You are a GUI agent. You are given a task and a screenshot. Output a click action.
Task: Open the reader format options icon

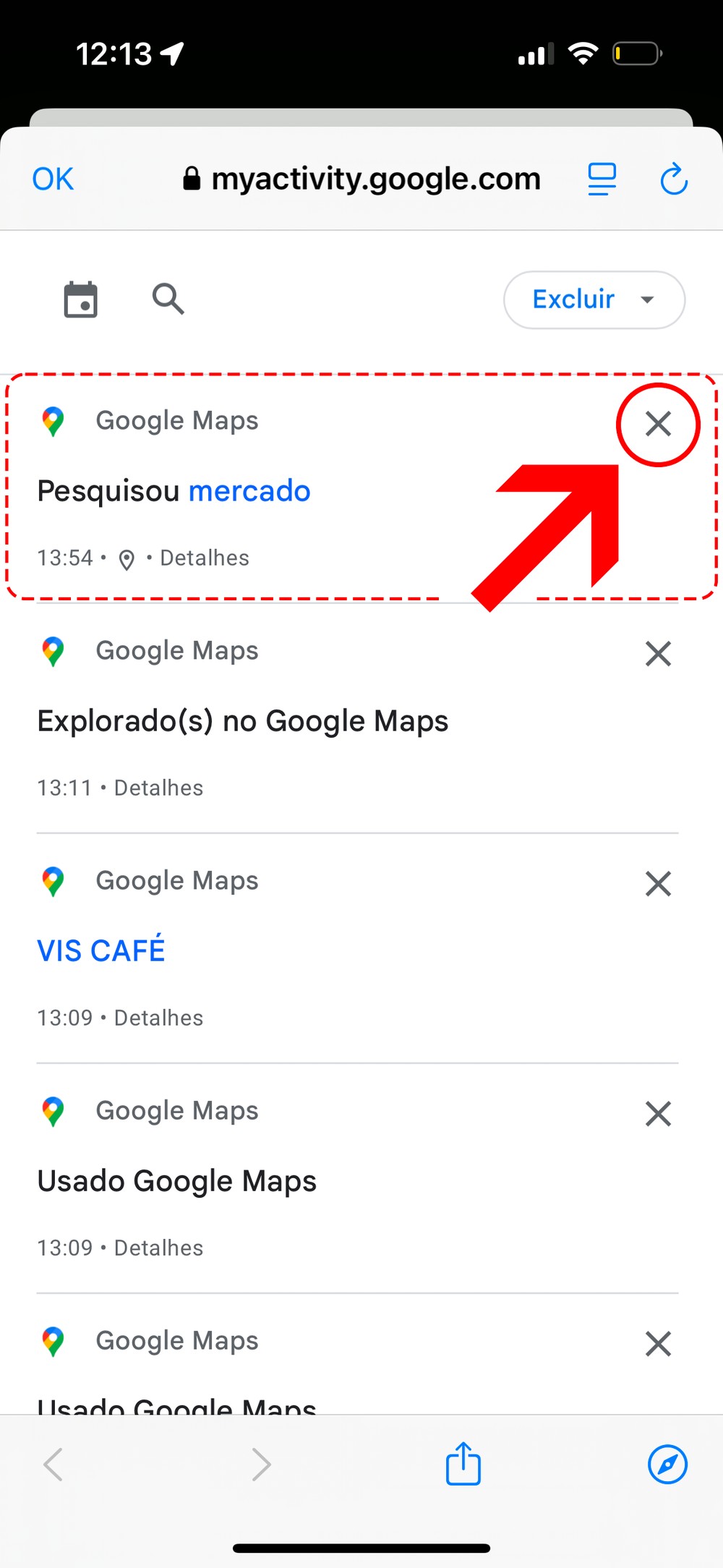(x=602, y=179)
